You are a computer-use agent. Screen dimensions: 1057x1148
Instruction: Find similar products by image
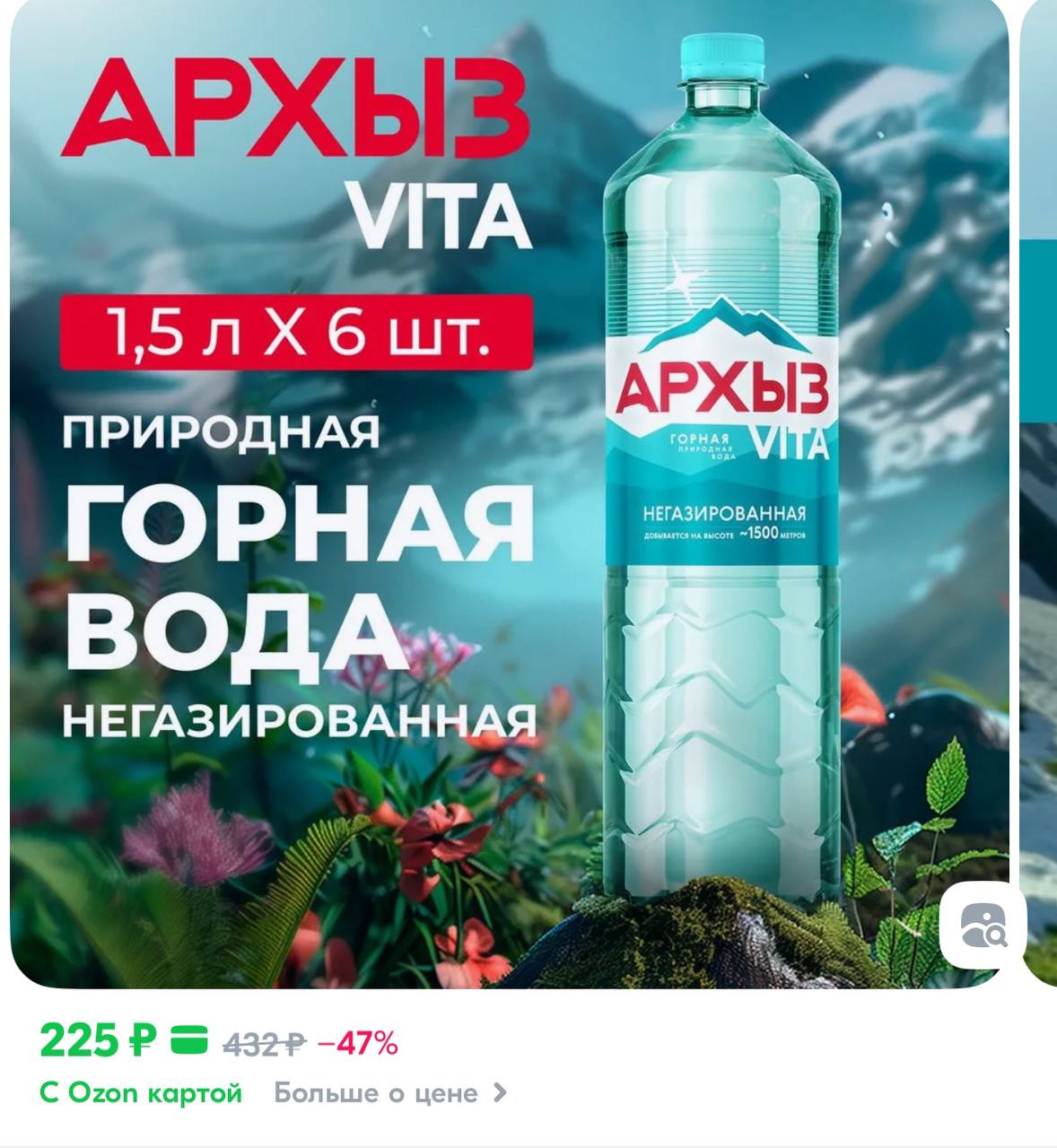(983, 926)
